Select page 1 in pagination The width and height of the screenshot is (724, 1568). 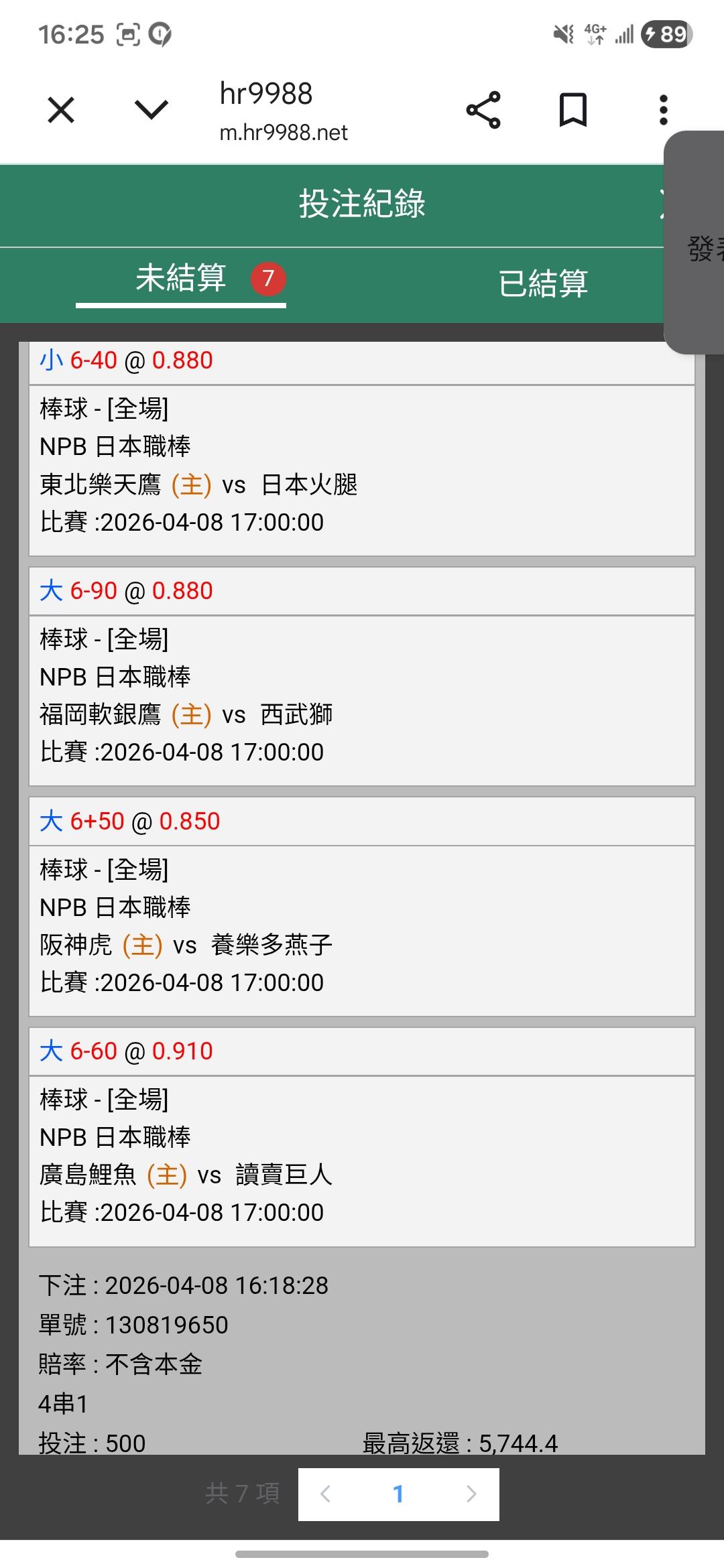click(398, 1494)
